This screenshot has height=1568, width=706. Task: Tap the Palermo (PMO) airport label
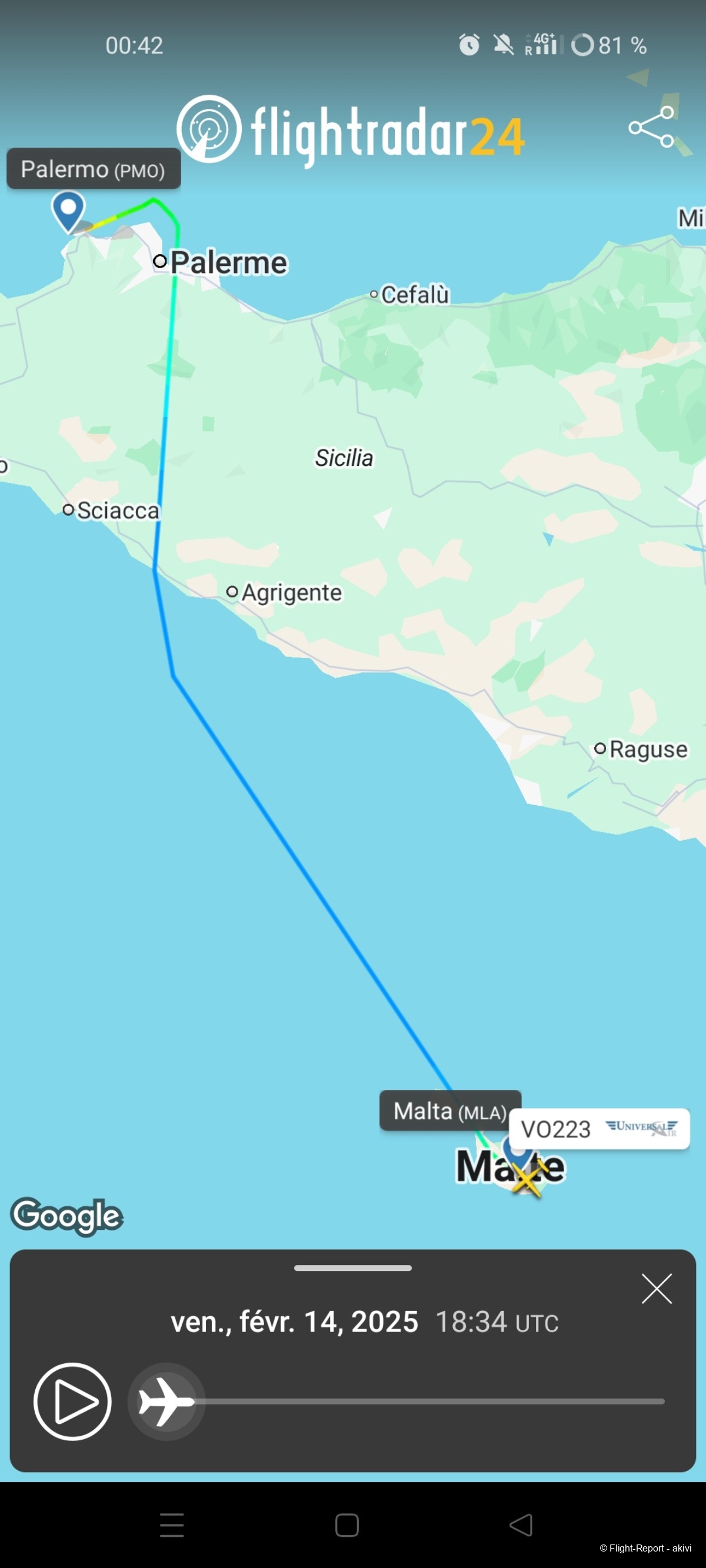point(93,169)
